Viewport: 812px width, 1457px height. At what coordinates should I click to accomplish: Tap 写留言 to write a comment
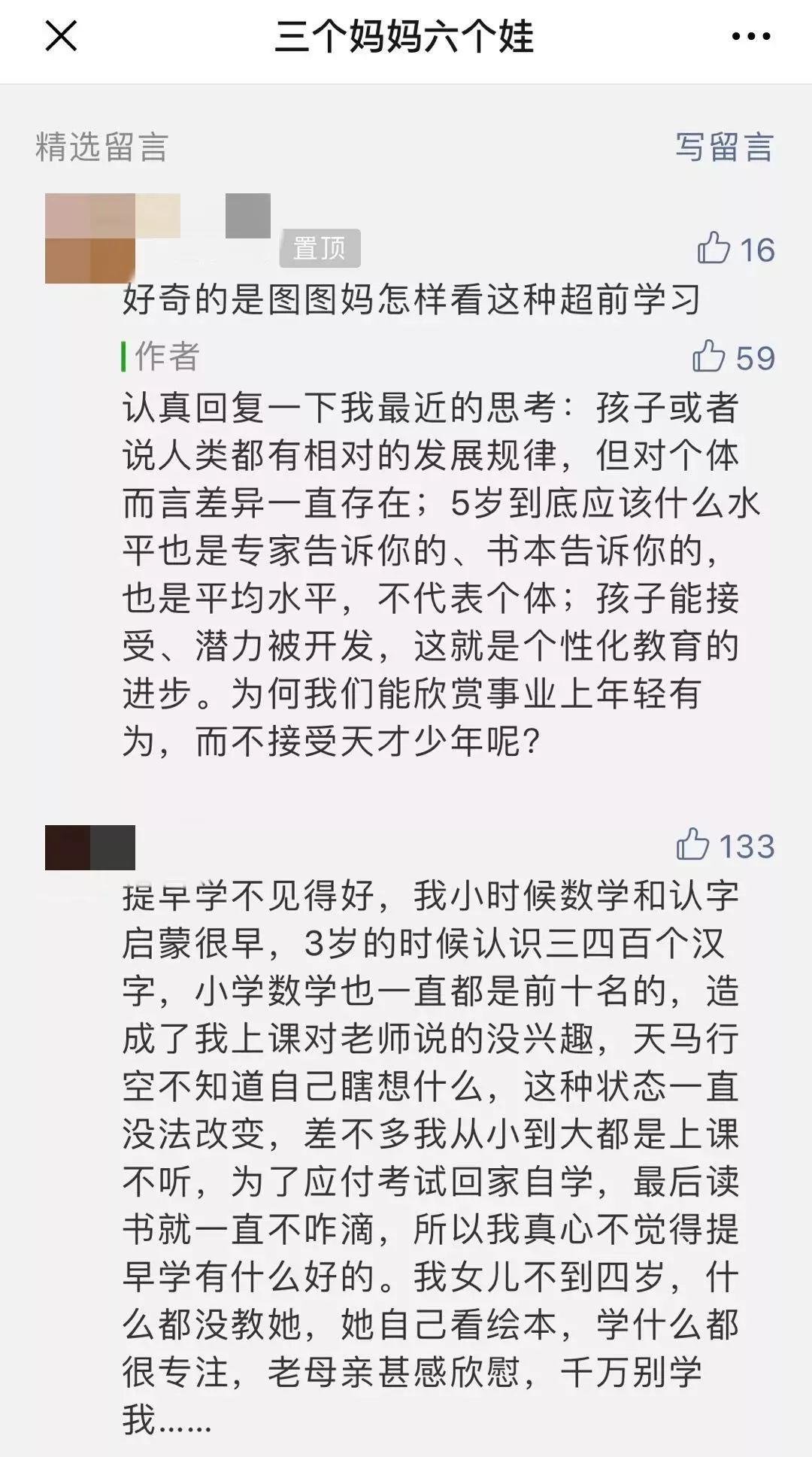coord(724,147)
